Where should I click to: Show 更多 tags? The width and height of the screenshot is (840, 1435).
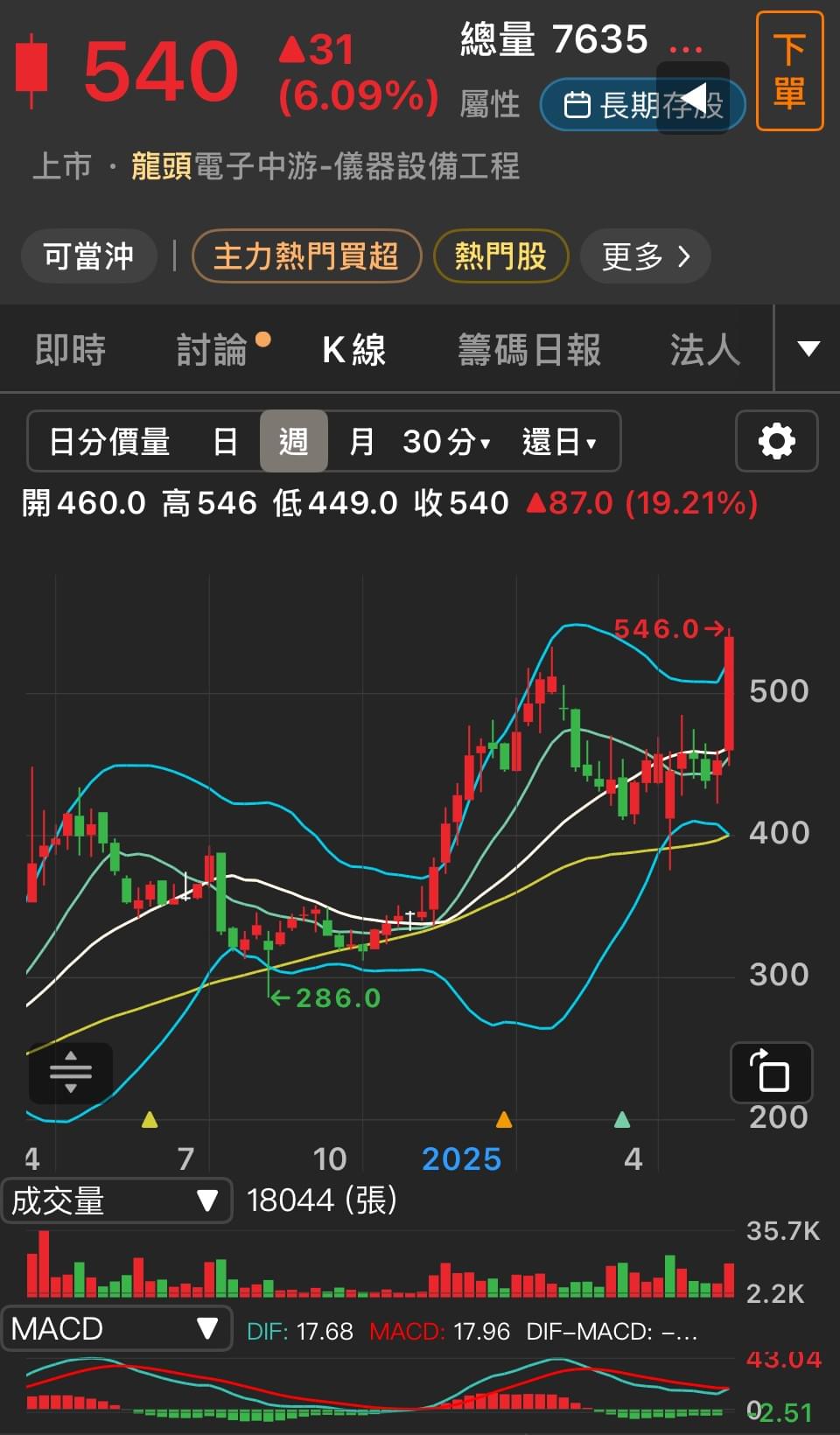pyautogui.click(x=645, y=256)
